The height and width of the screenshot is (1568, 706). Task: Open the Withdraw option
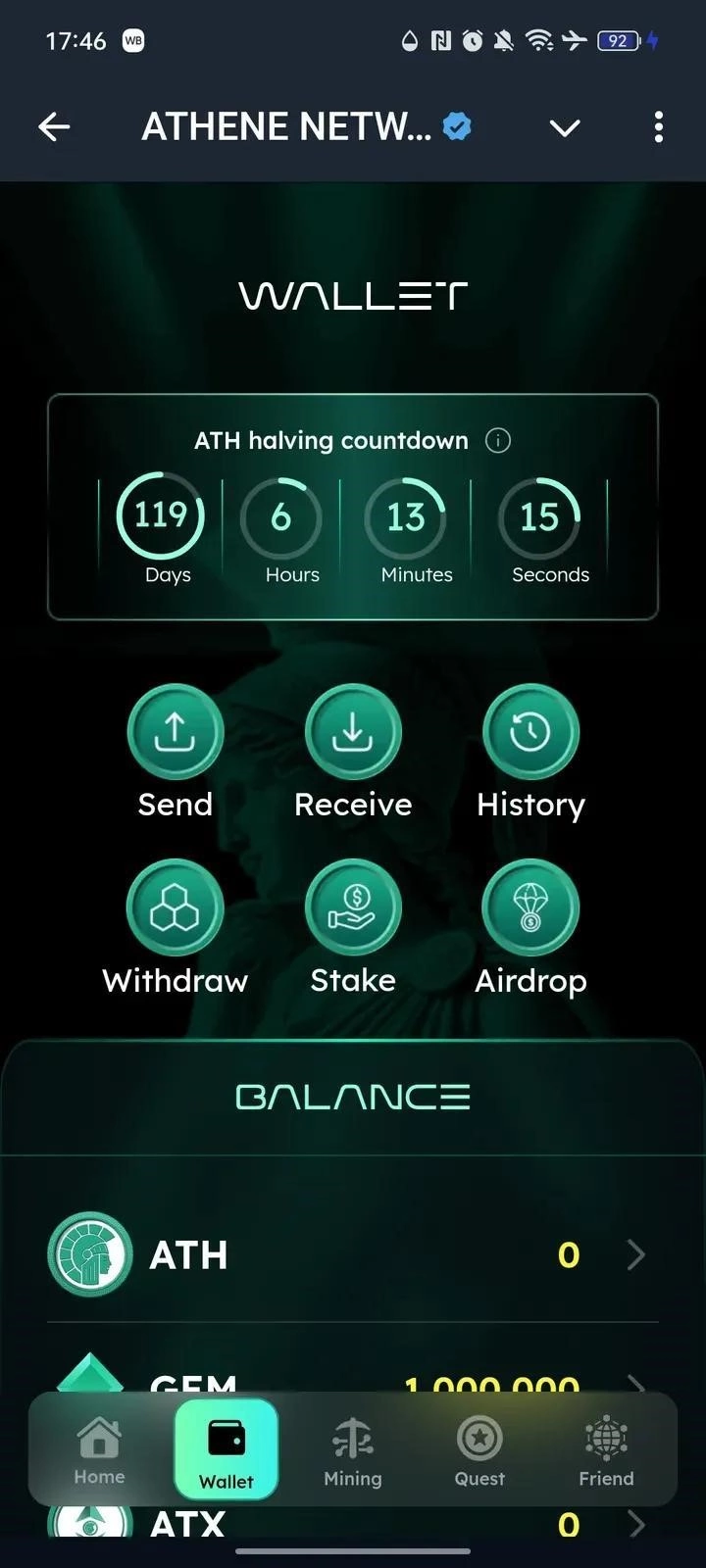[176, 909]
